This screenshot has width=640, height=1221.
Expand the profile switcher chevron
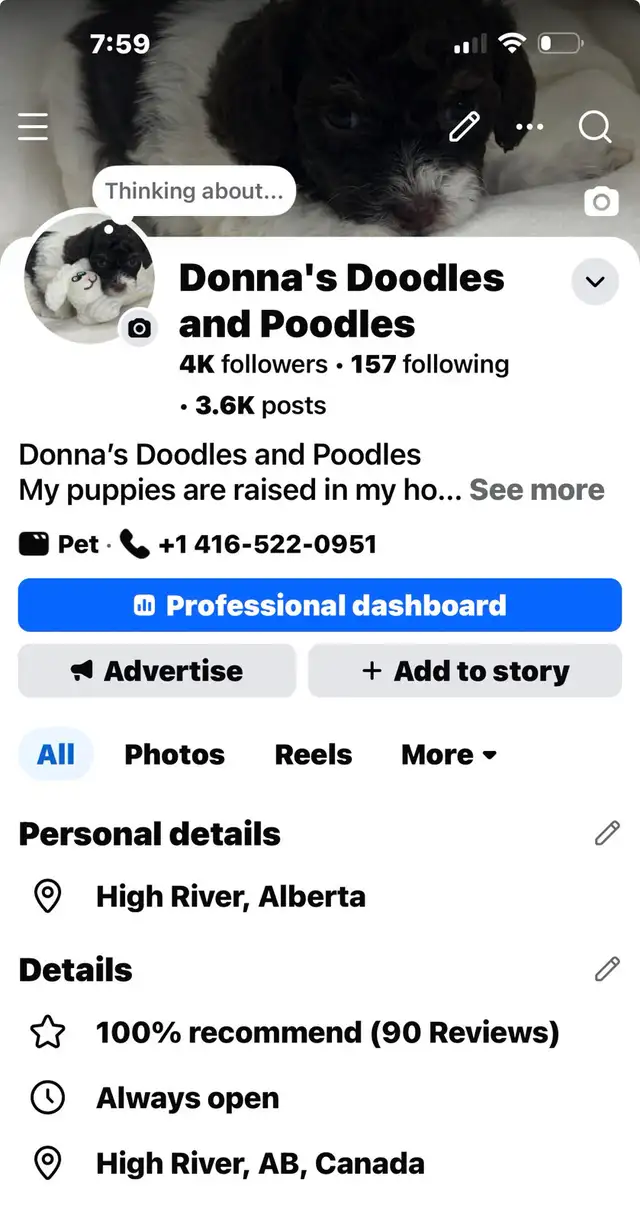coord(595,282)
